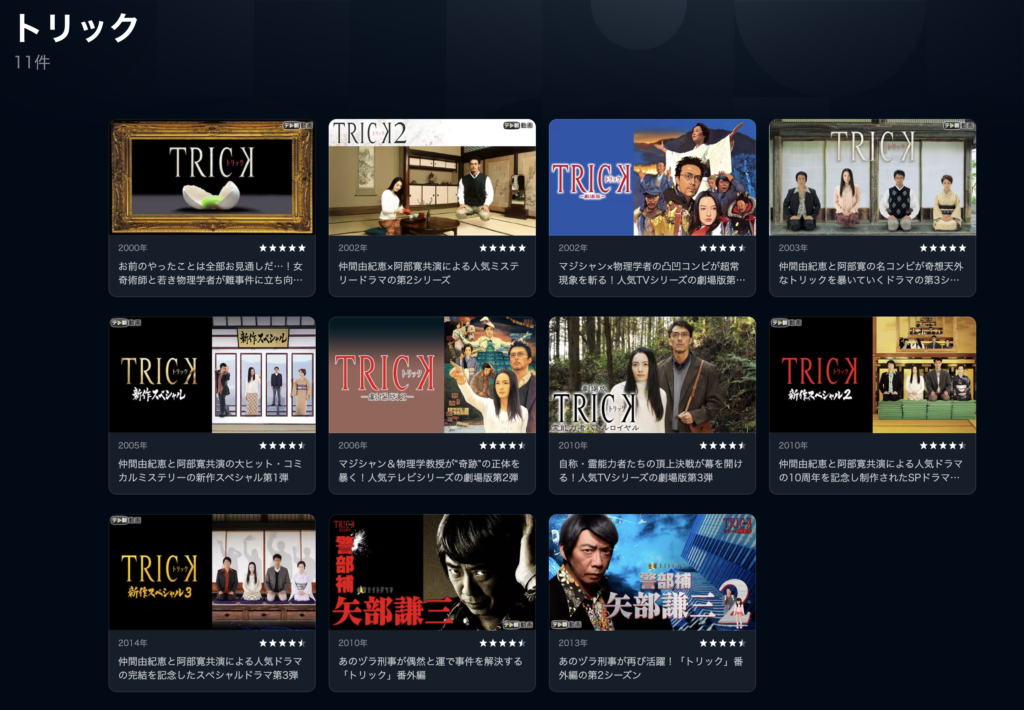Image resolution: width=1024 pixels, height=710 pixels.
Task: Select the 2014 TRICK 新作スペシャル3 card
Action: (x=212, y=572)
